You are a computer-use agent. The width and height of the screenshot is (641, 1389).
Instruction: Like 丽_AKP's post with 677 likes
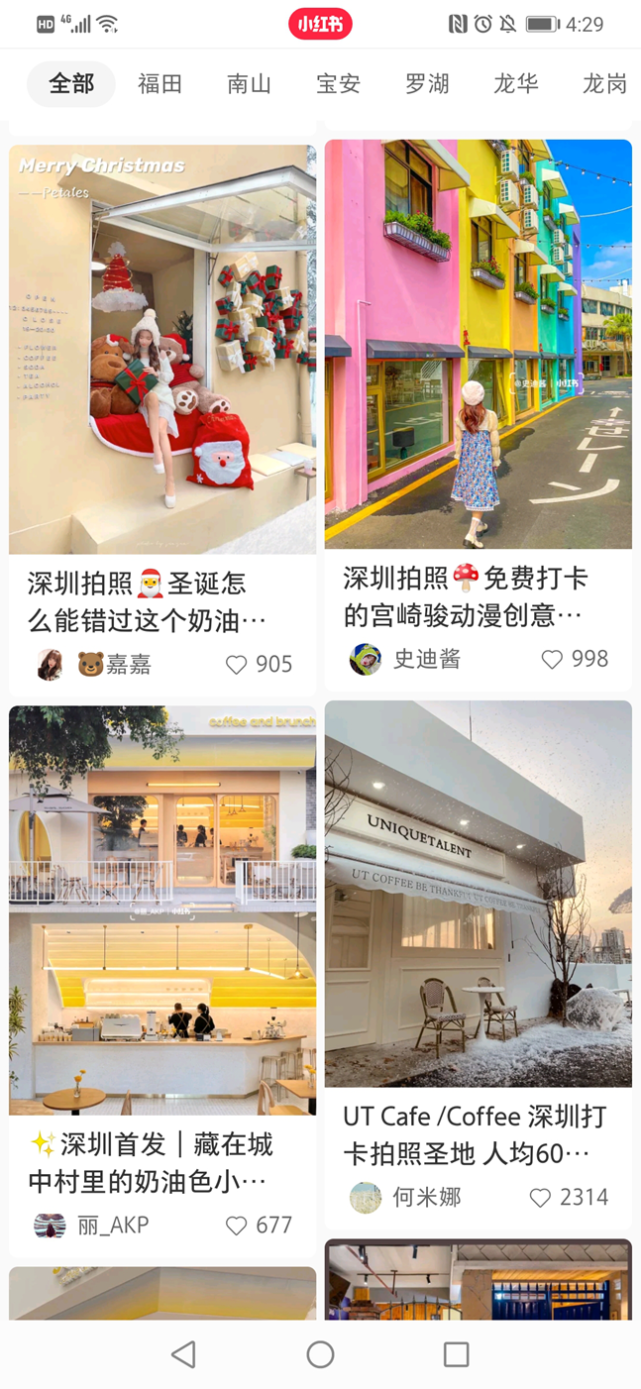click(237, 1225)
